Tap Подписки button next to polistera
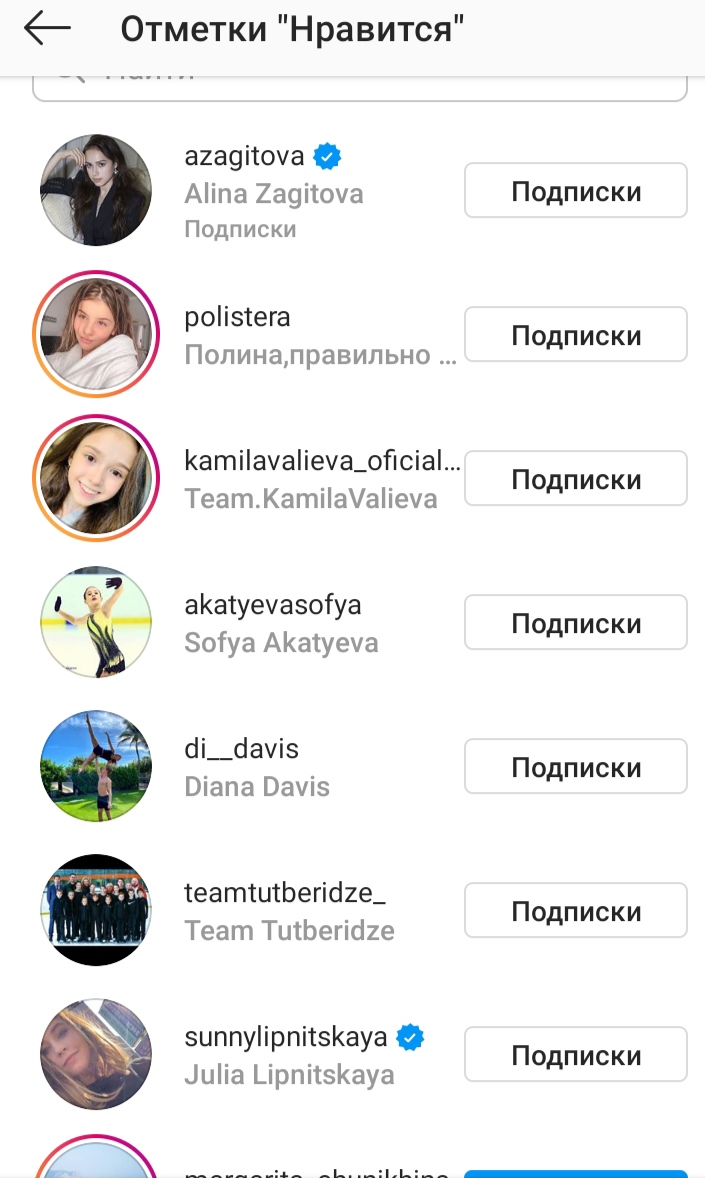Image resolution: width=705 pixels, height=1178 pixels. [575, 335]
